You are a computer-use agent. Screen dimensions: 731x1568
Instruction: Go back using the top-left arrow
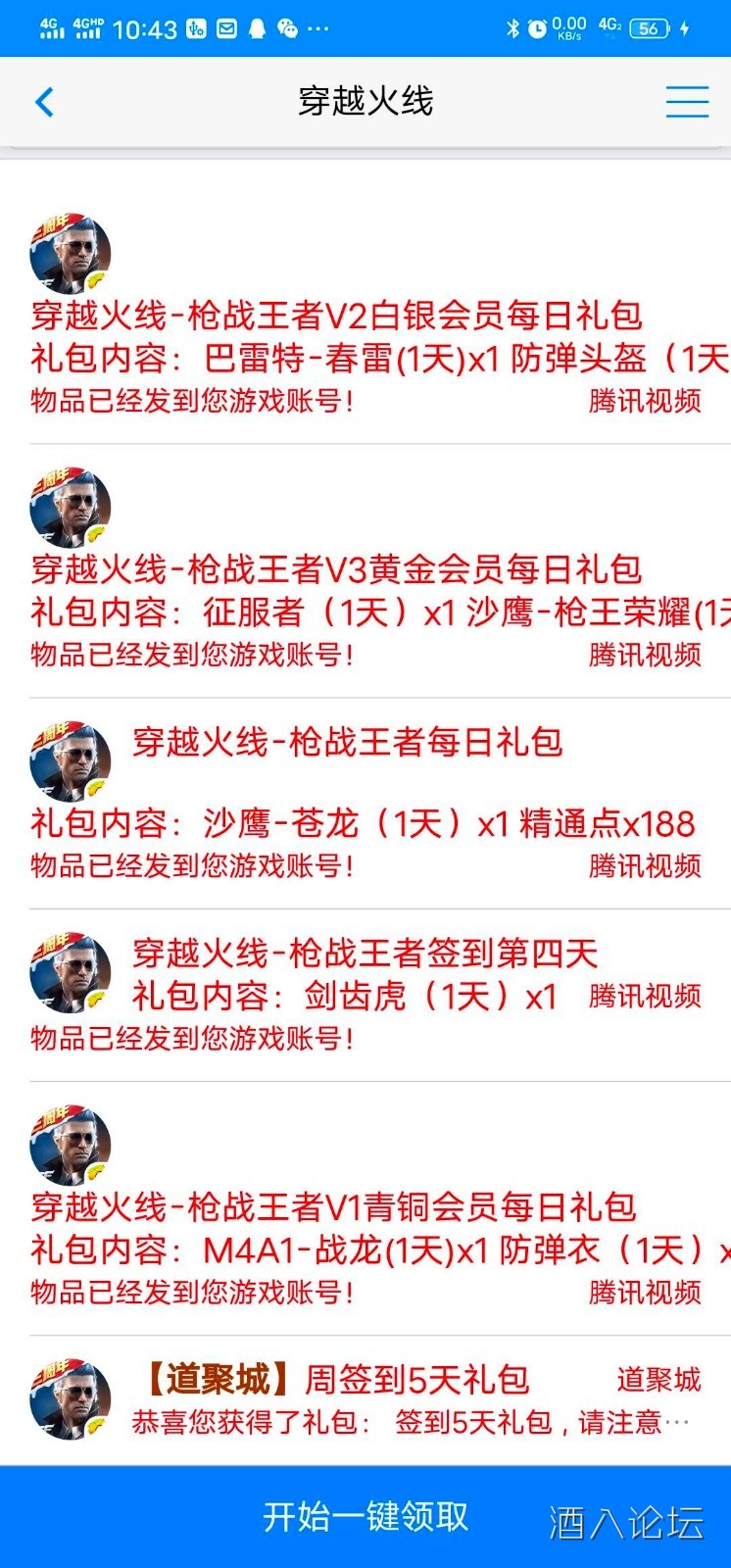(x=45, y=102)
